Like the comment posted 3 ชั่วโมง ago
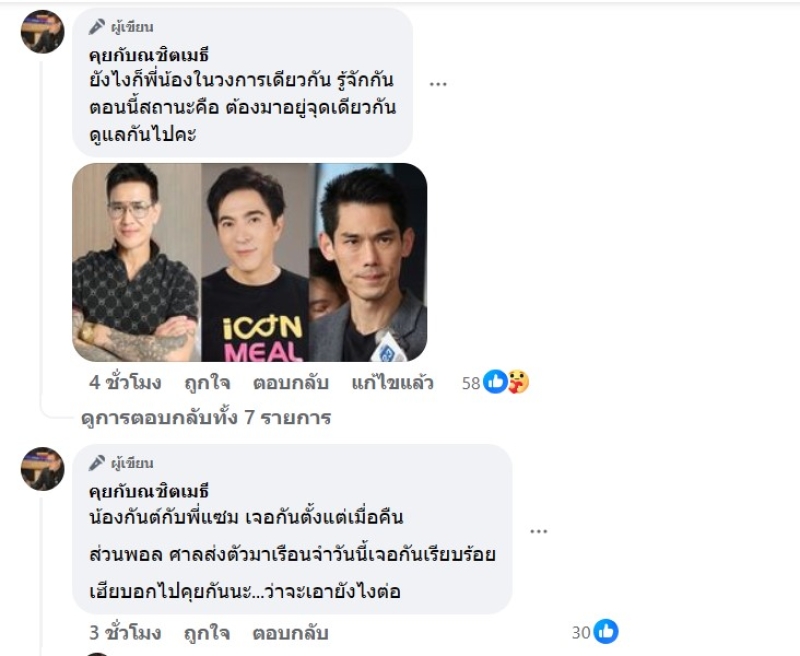 (x=207, y=633)
